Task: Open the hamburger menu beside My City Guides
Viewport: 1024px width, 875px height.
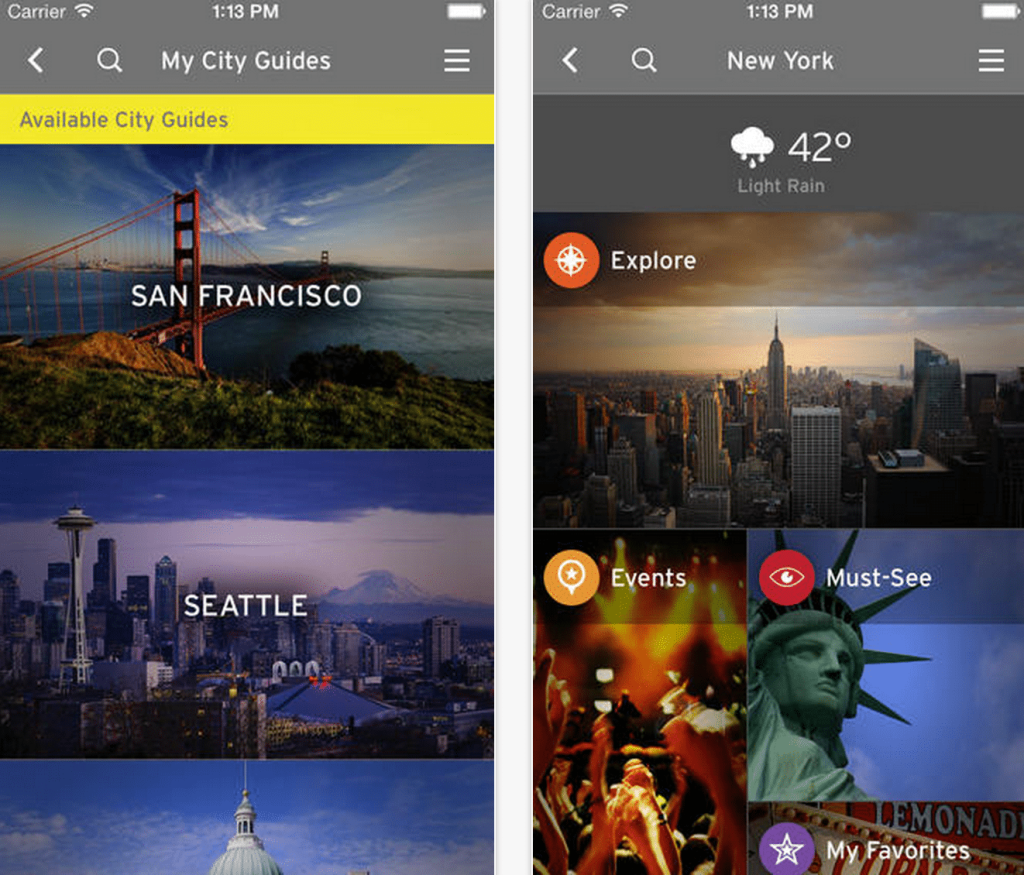Action: click(x=457, y=61)
